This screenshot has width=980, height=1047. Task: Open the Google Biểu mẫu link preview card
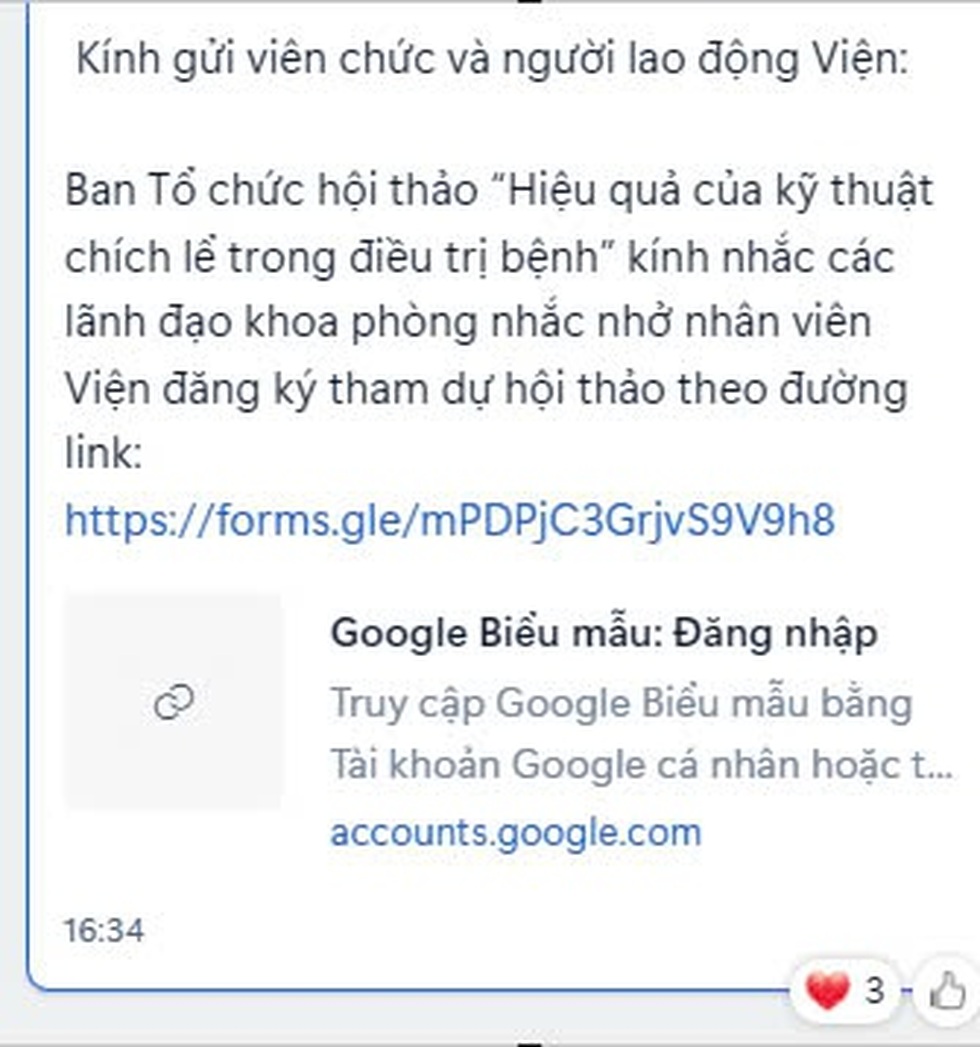click(603, 634)
